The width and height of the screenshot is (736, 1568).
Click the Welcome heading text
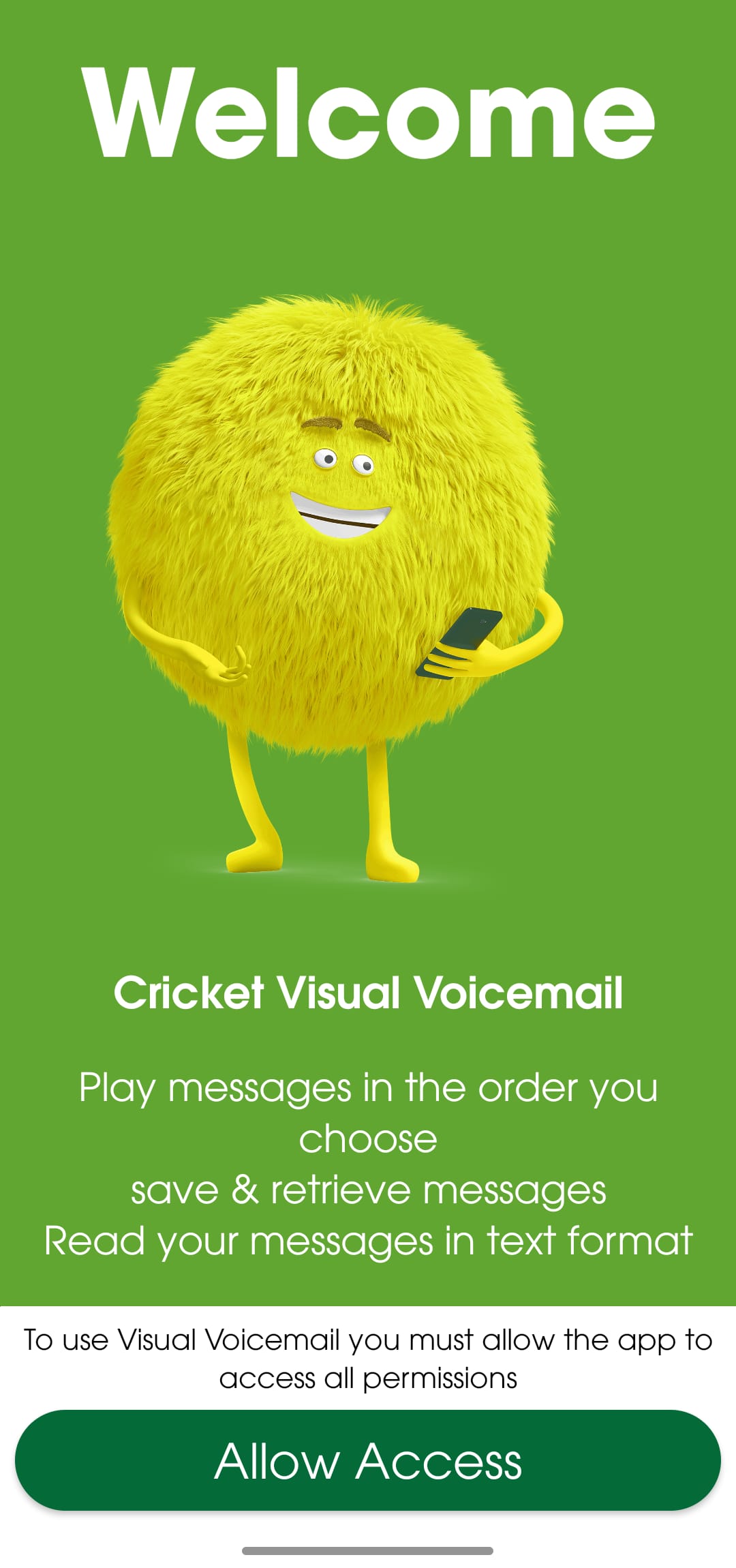(368, 112)
